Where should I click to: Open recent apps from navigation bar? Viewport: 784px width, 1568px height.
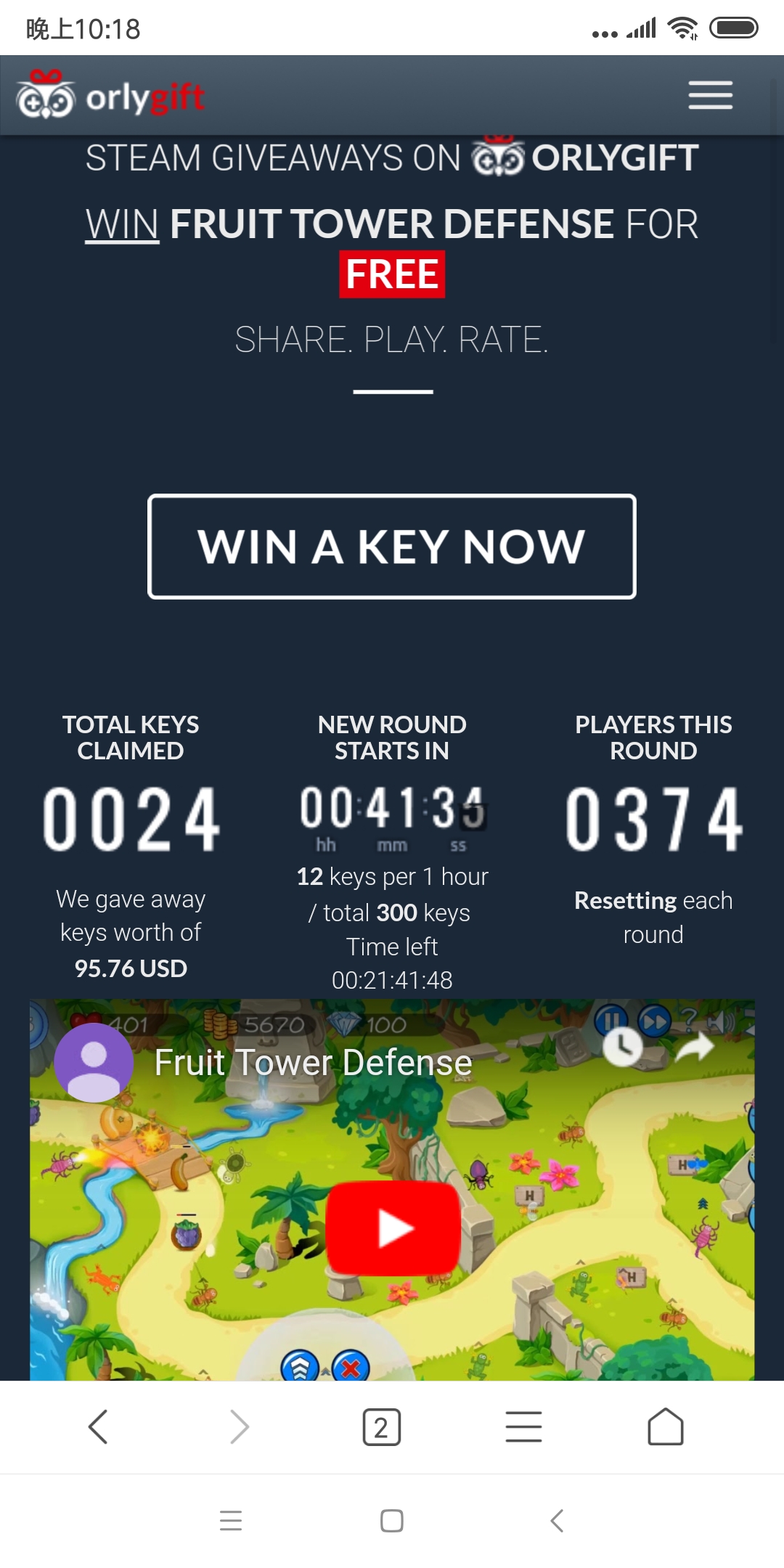click(x=231, y=1520)
